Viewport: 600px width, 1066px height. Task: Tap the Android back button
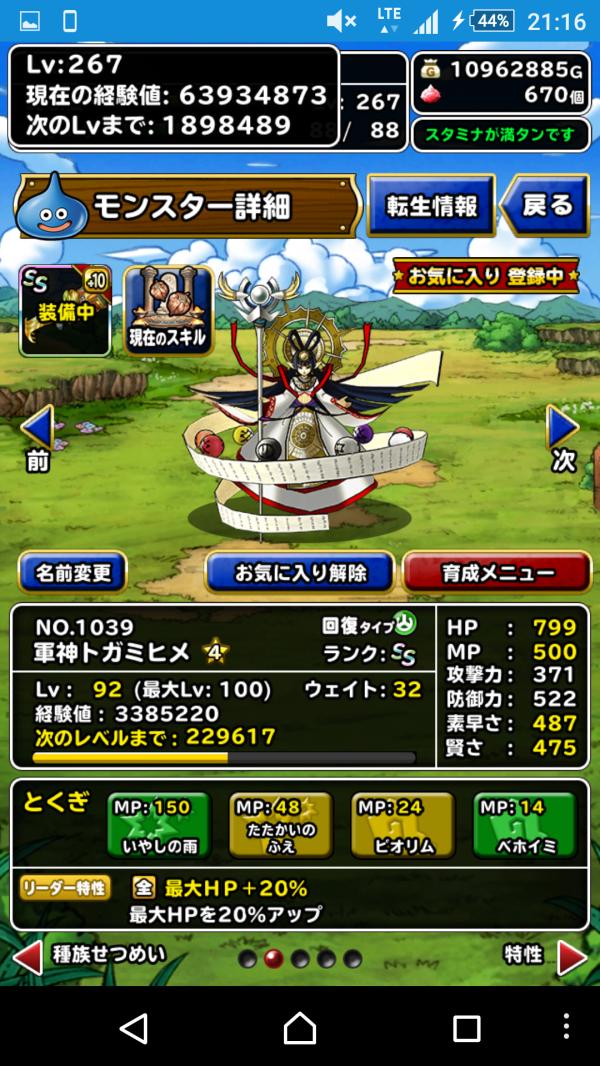tap(133, 1027)
